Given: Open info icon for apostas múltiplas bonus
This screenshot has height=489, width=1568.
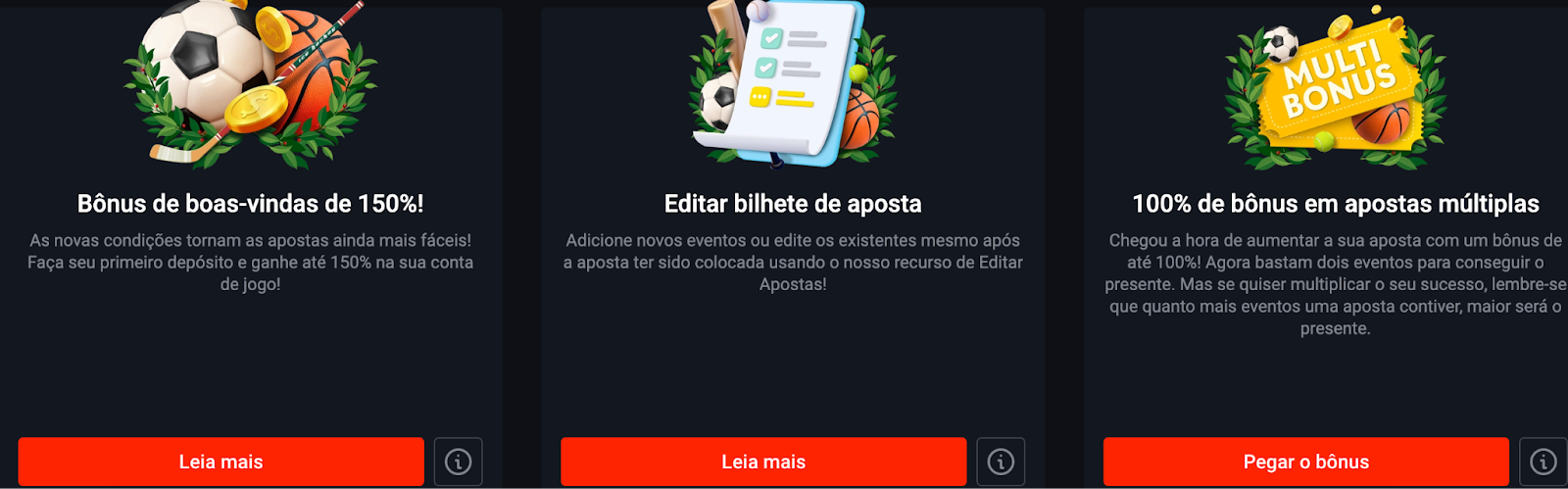Looking at the screenshot, I should [1543, 462].
